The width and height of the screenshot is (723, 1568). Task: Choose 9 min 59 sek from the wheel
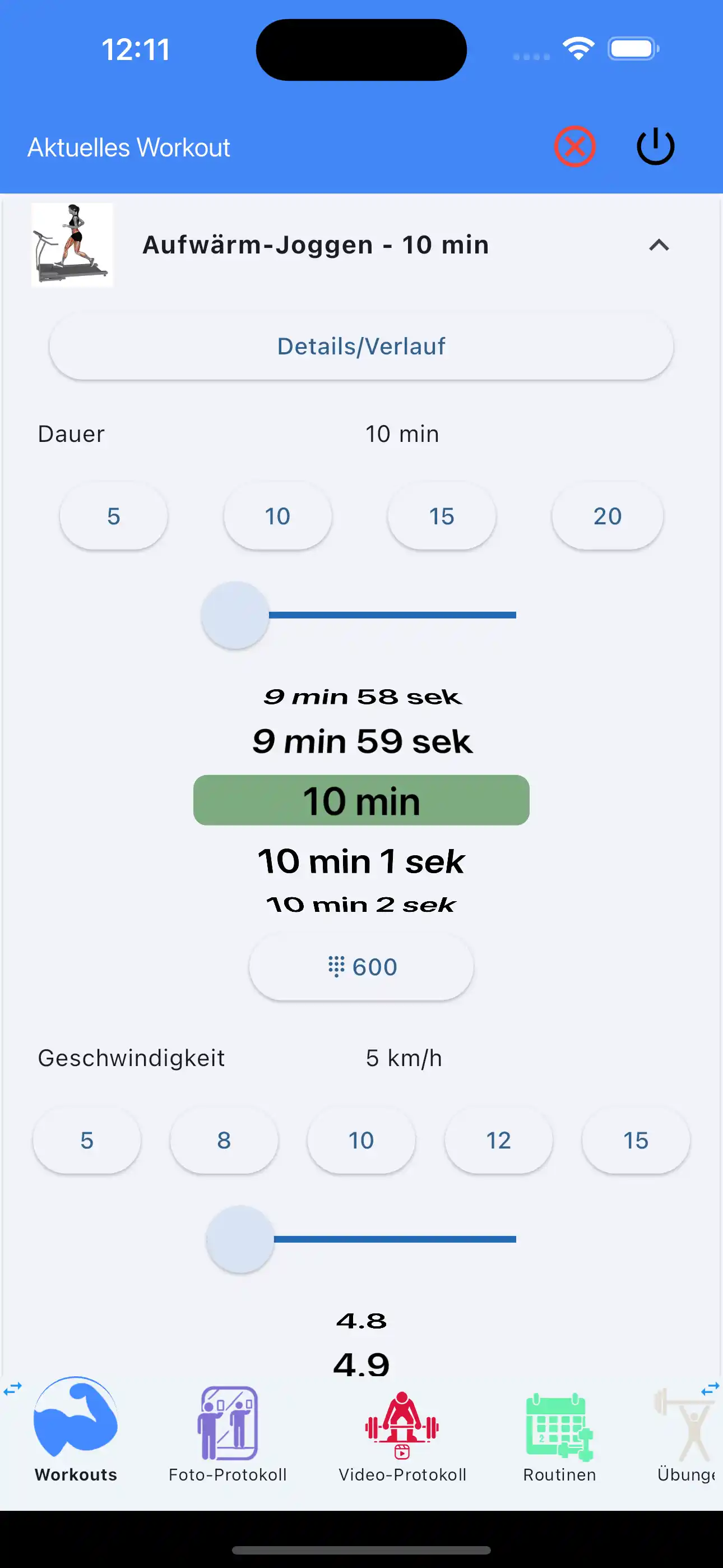coord(361,741)
